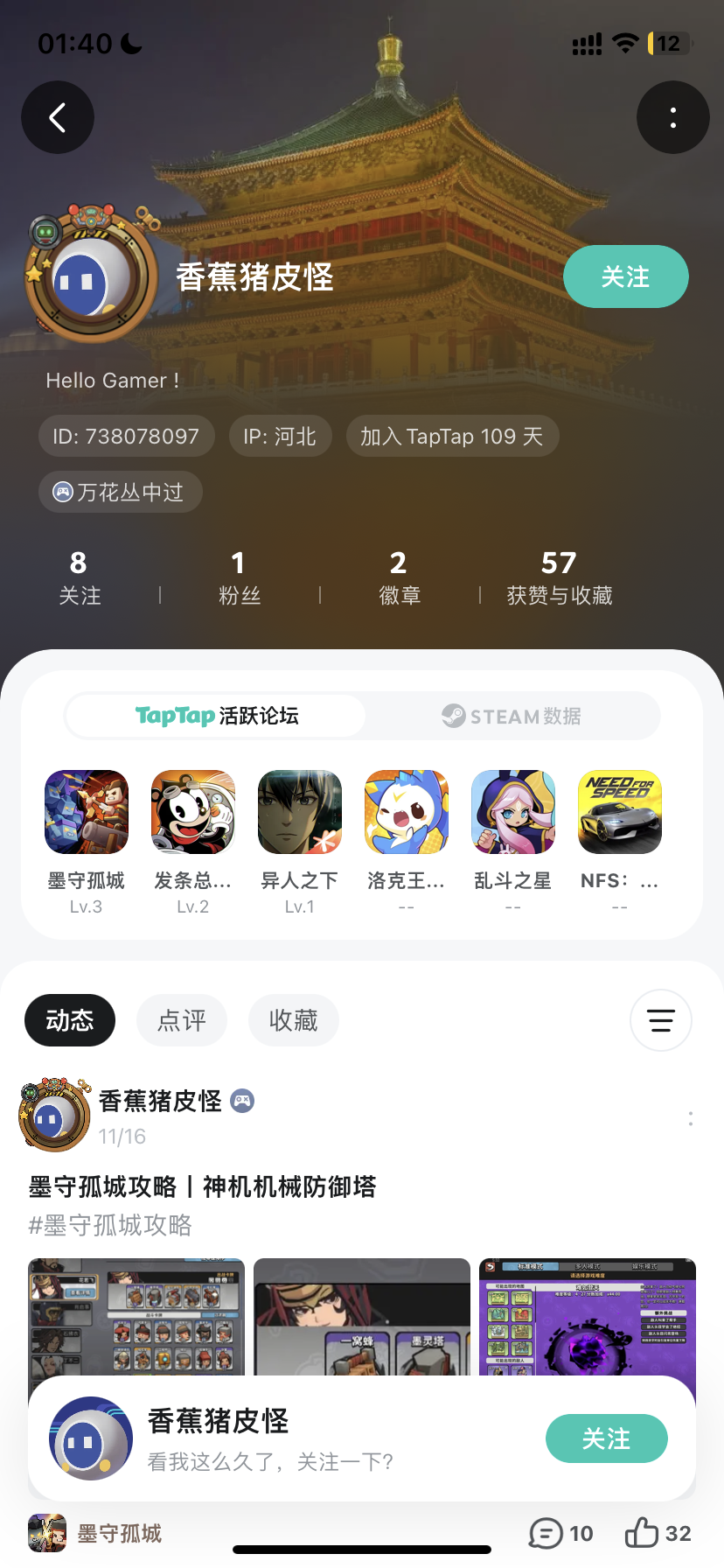The height and width of the screenshot is (1568, 724).
Task: Switch to the 点评 tab
Action: [182, 1020]
